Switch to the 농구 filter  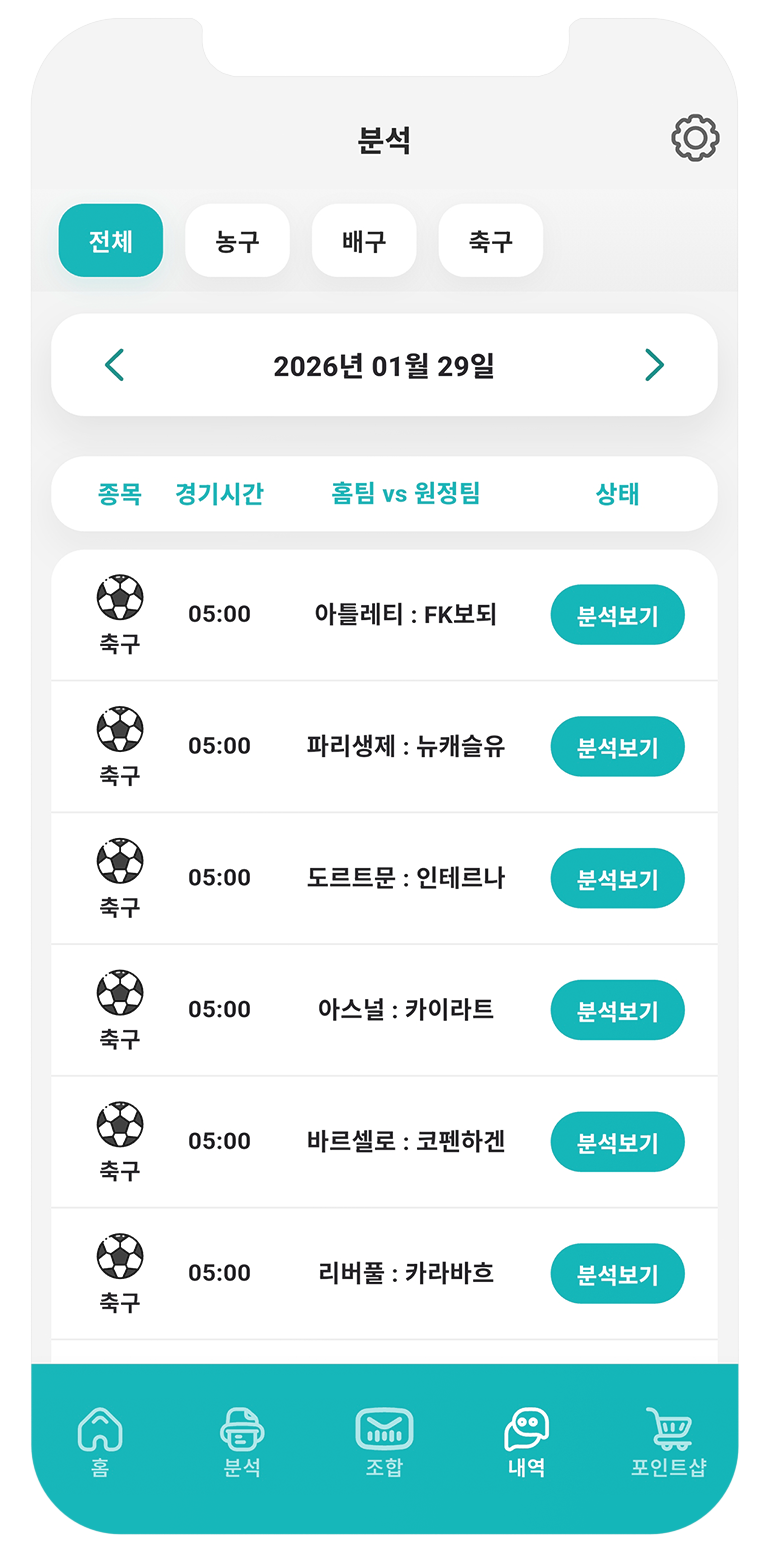coord(237,241)
